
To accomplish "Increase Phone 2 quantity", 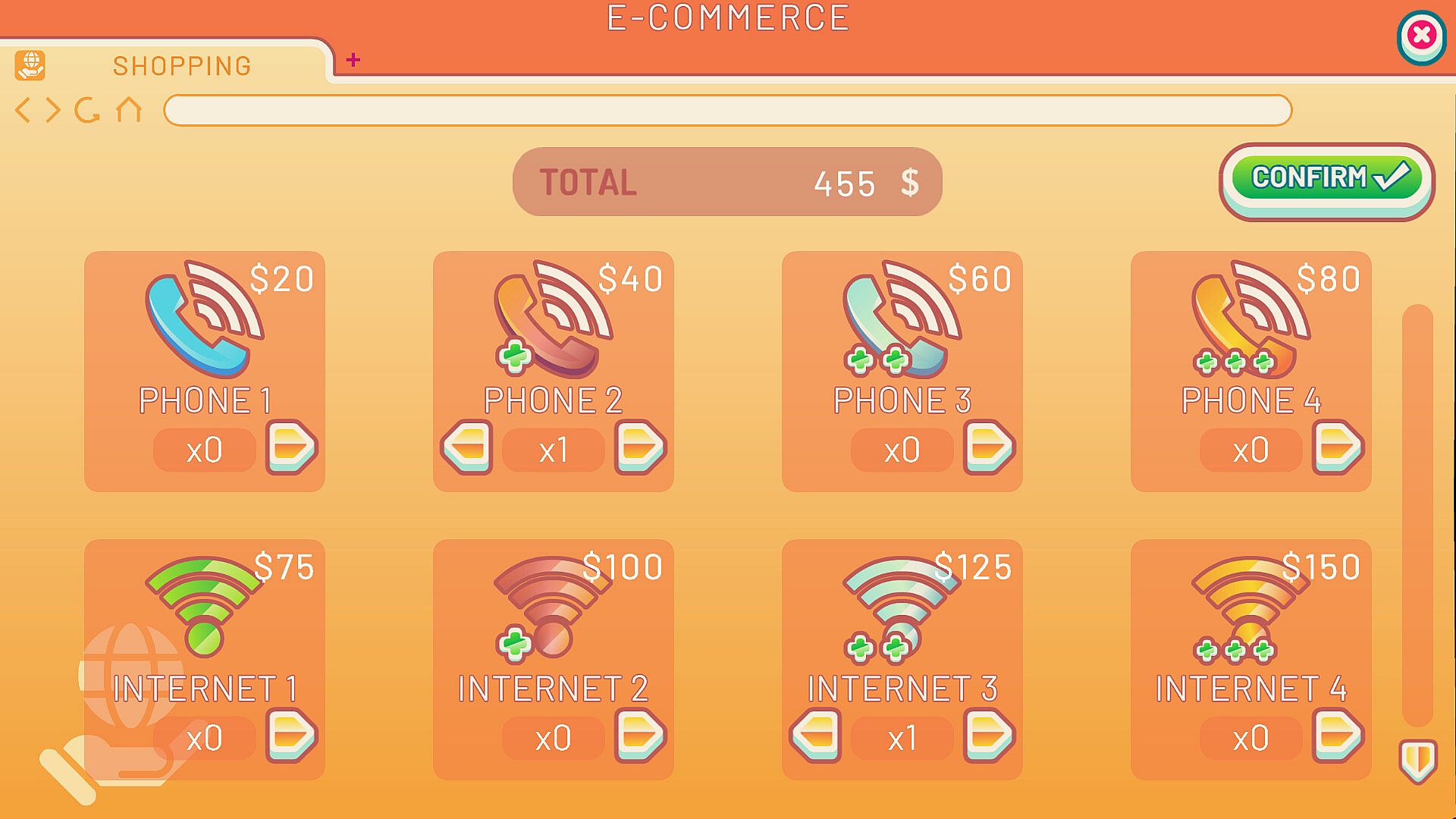I will point(640,447).
